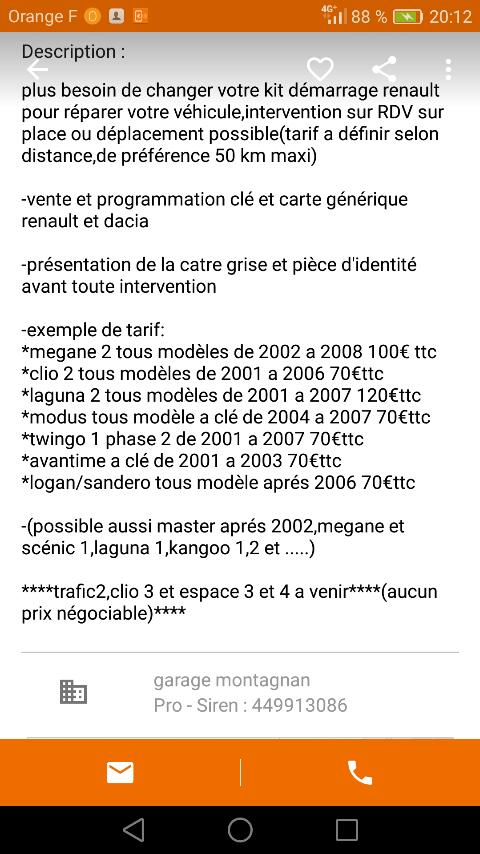Send a message via the envelope button
Image resolution: width=480 pixels, height=854 pixels.
pos(120,772)
